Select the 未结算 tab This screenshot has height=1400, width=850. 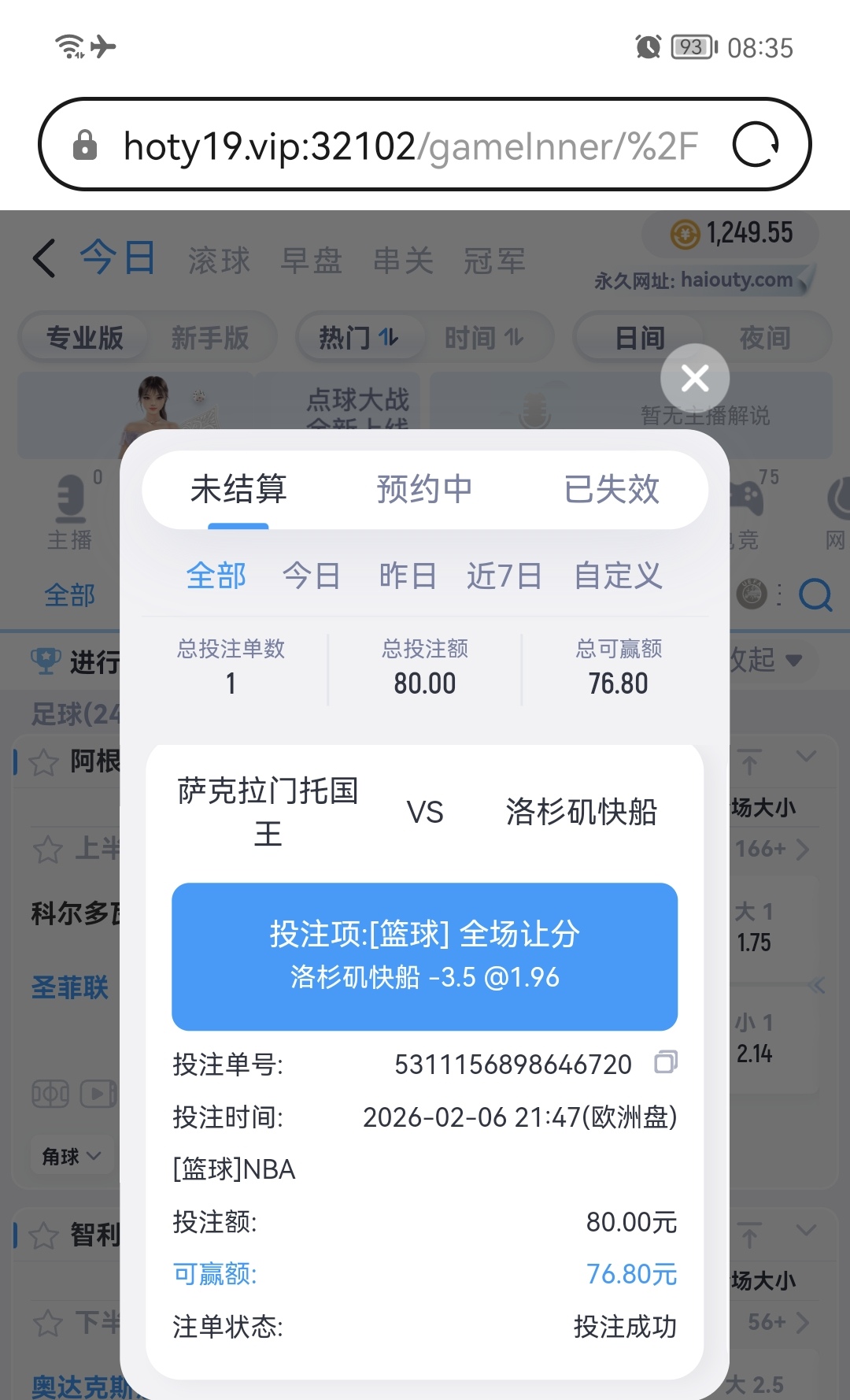click(x=238, y=489)
